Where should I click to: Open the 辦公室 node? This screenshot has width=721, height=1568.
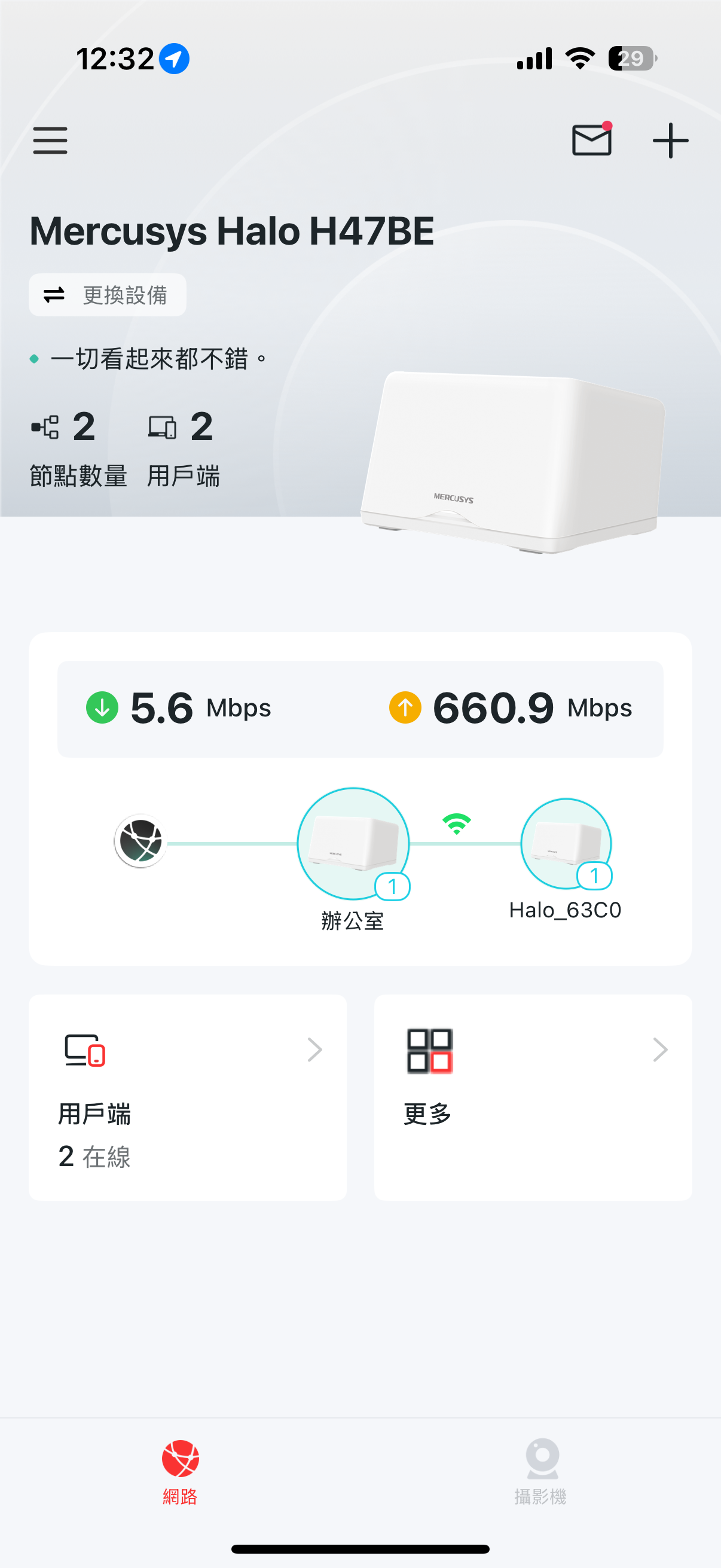[353, 844]
